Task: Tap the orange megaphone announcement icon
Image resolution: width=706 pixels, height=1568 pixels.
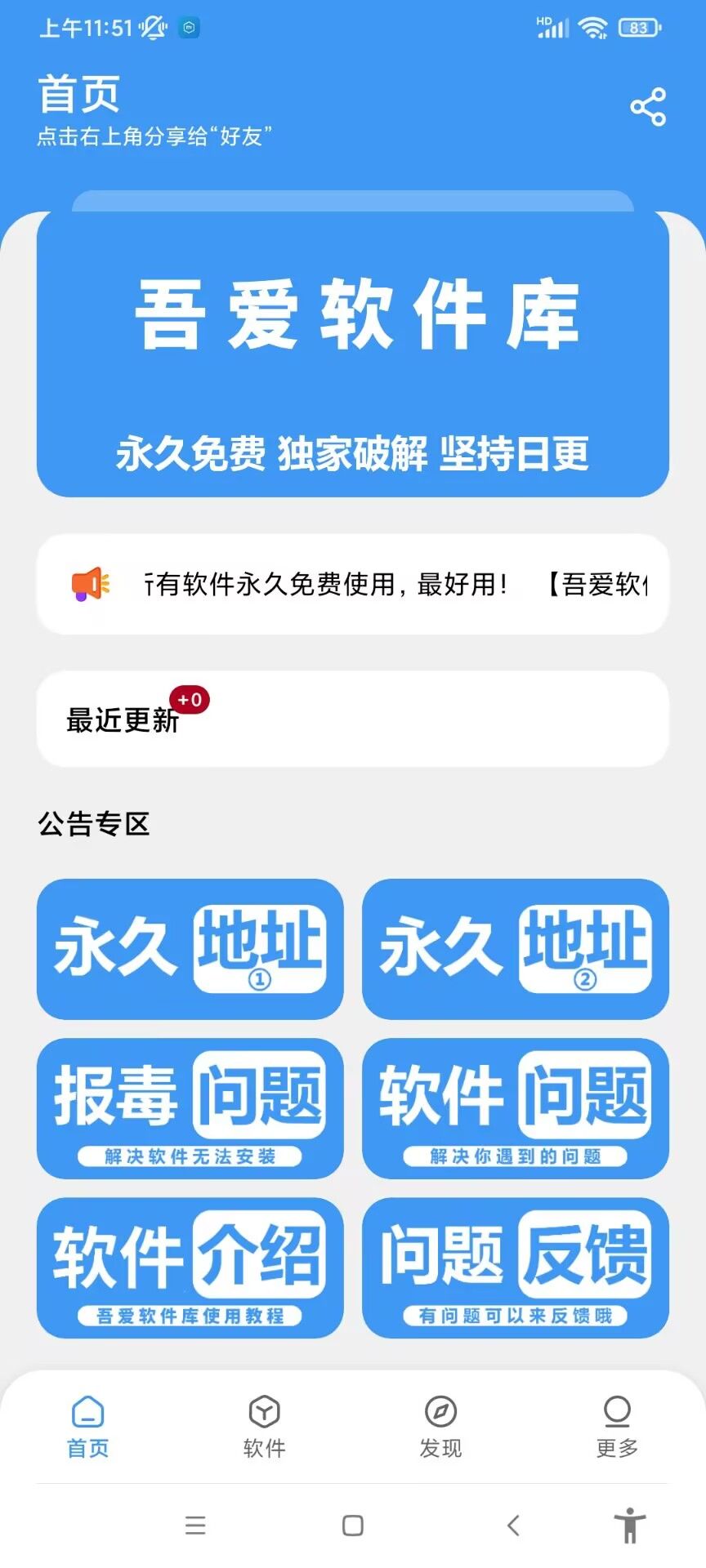Action: [x=90, y=585]
